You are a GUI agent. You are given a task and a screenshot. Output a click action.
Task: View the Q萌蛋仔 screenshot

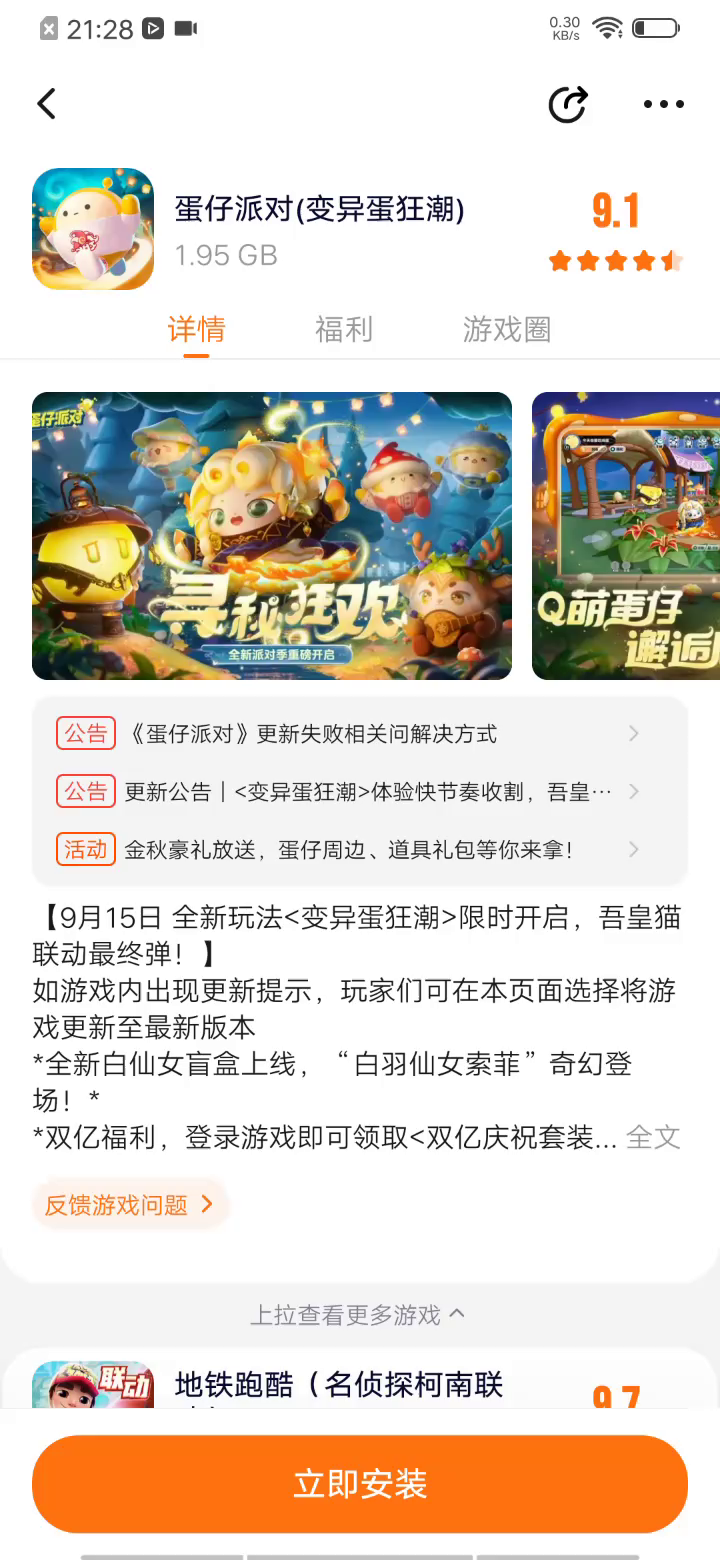[x=626, y=536]
